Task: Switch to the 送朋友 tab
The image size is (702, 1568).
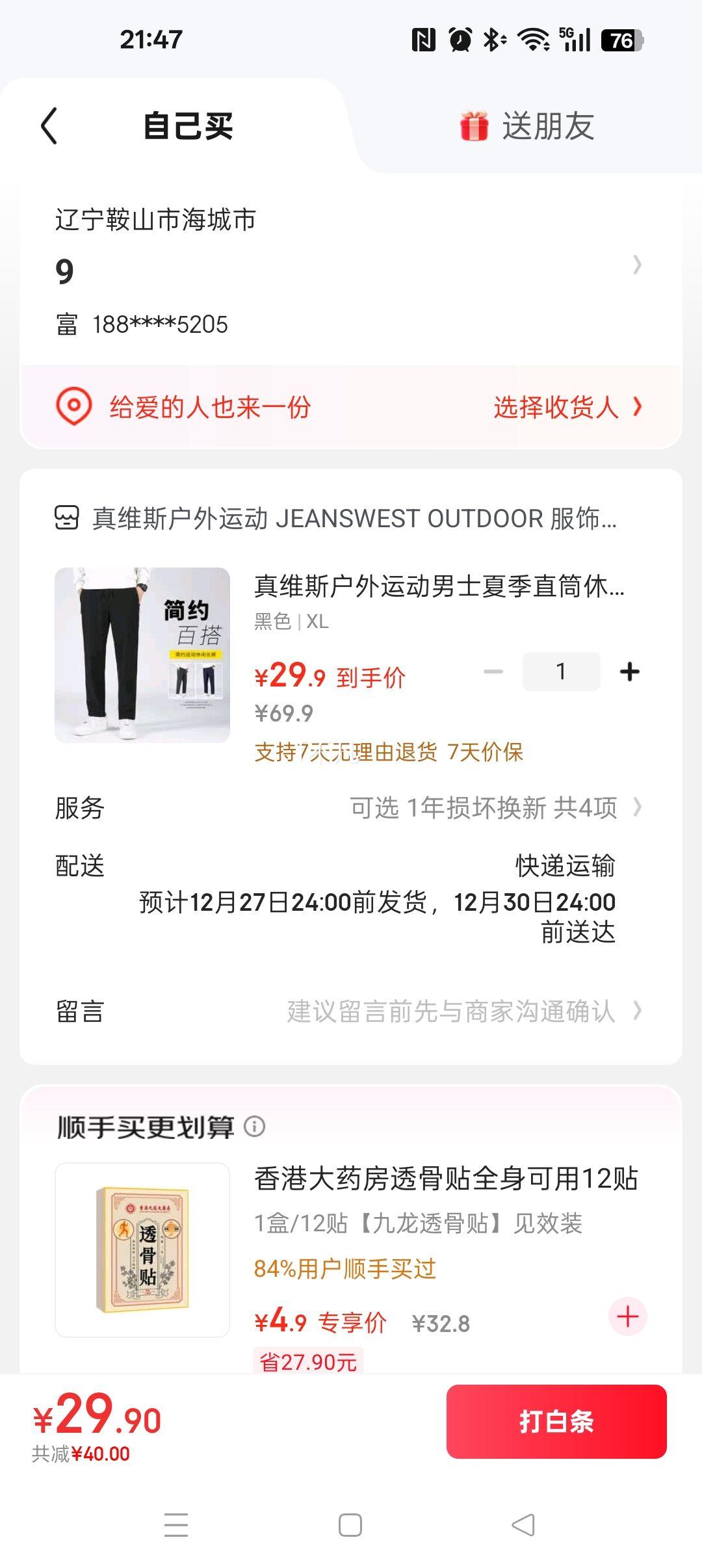Action: coord(549,127)
